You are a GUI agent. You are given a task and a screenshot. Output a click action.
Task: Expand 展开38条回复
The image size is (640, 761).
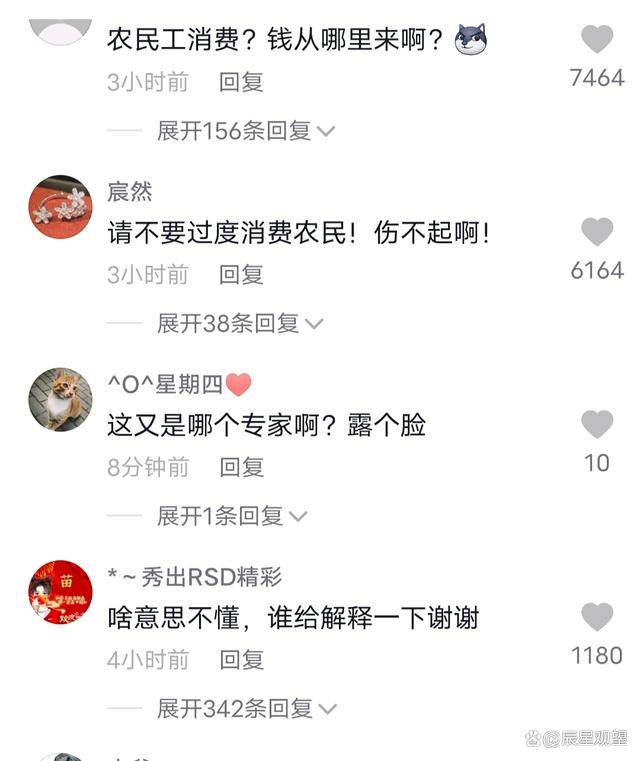pyautogui.click(x=240, y=323)
